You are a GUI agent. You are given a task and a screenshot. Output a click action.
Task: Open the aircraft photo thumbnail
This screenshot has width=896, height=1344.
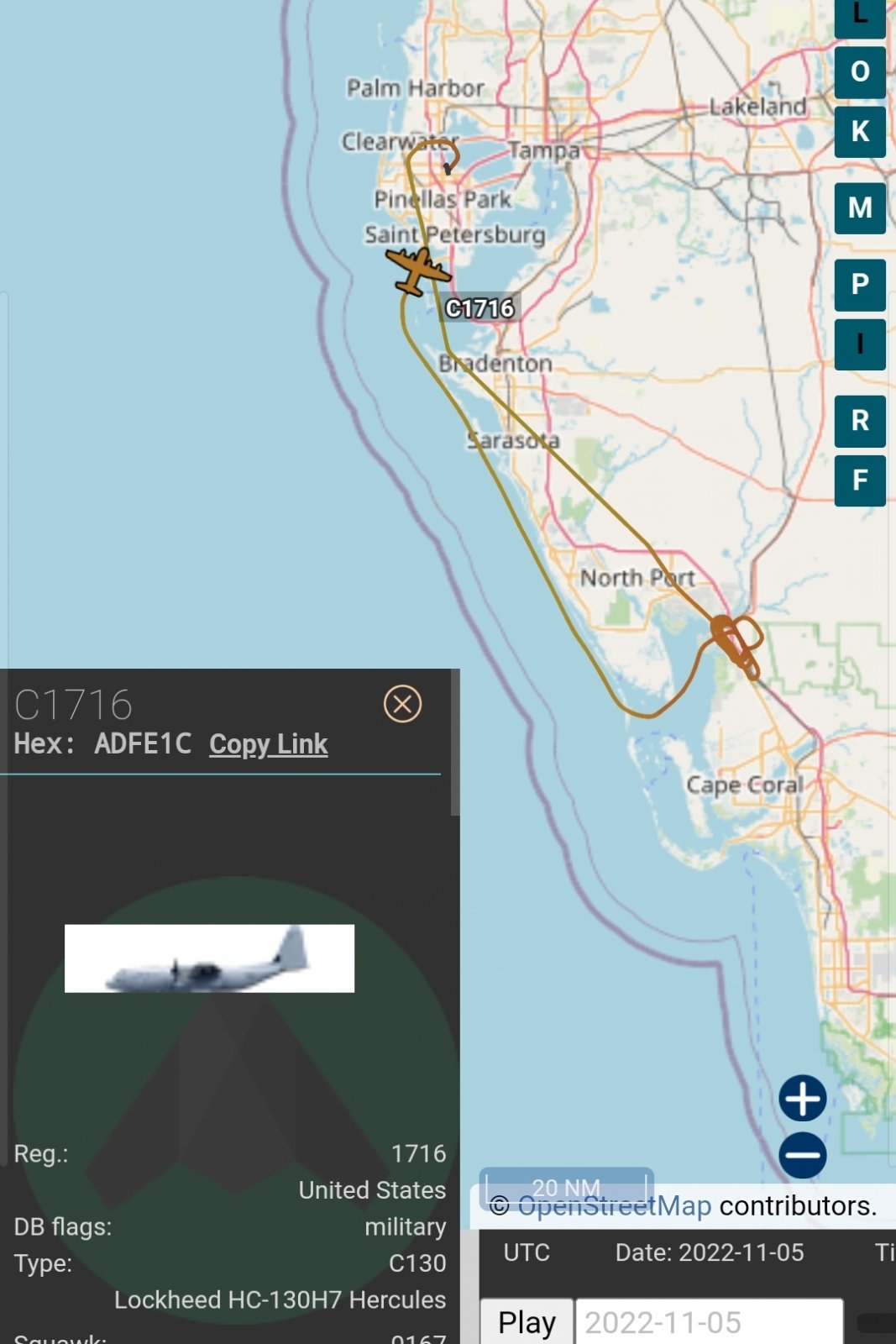(209, 958)
